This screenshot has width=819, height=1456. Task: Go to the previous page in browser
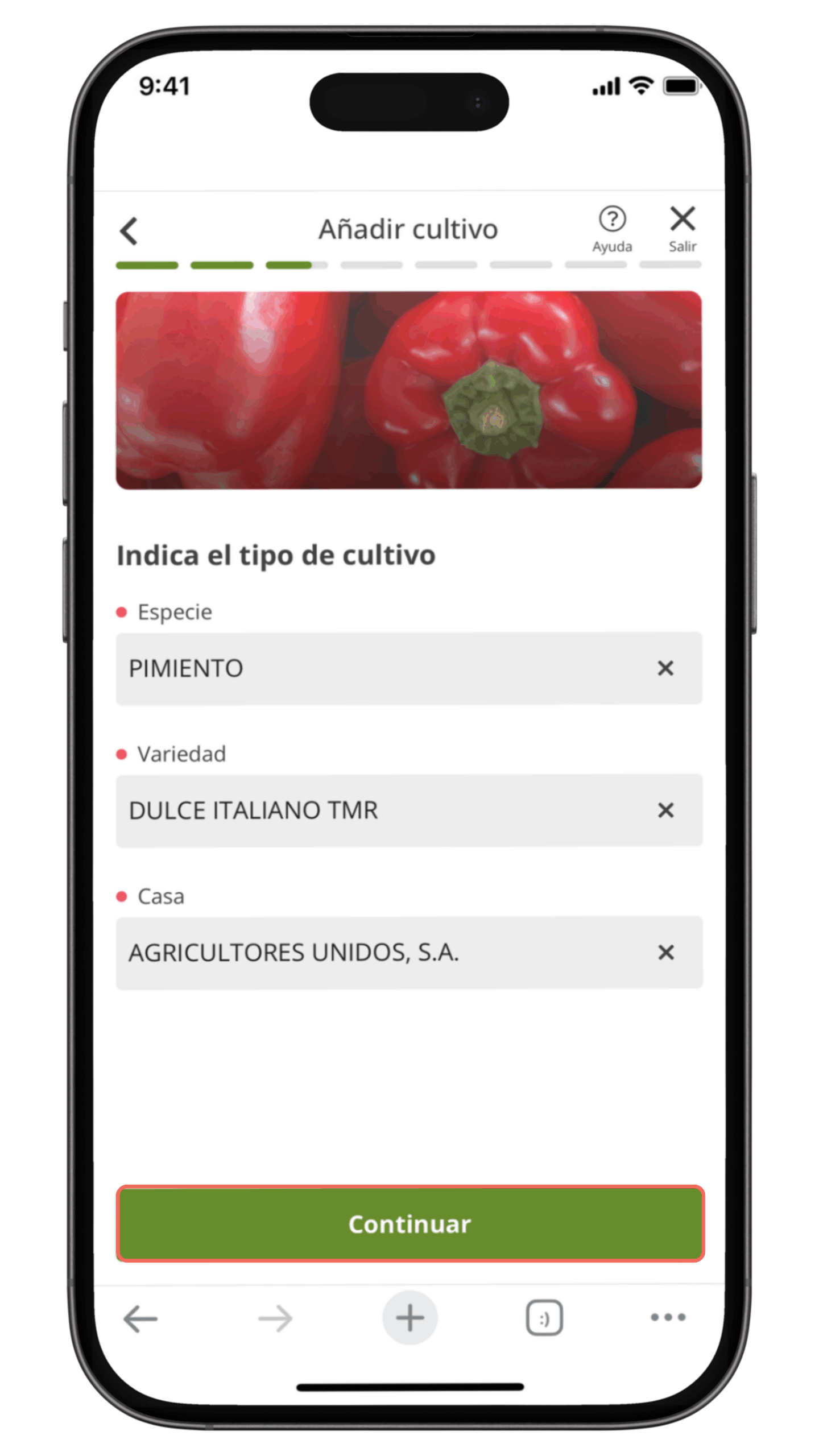(140, 1318)
